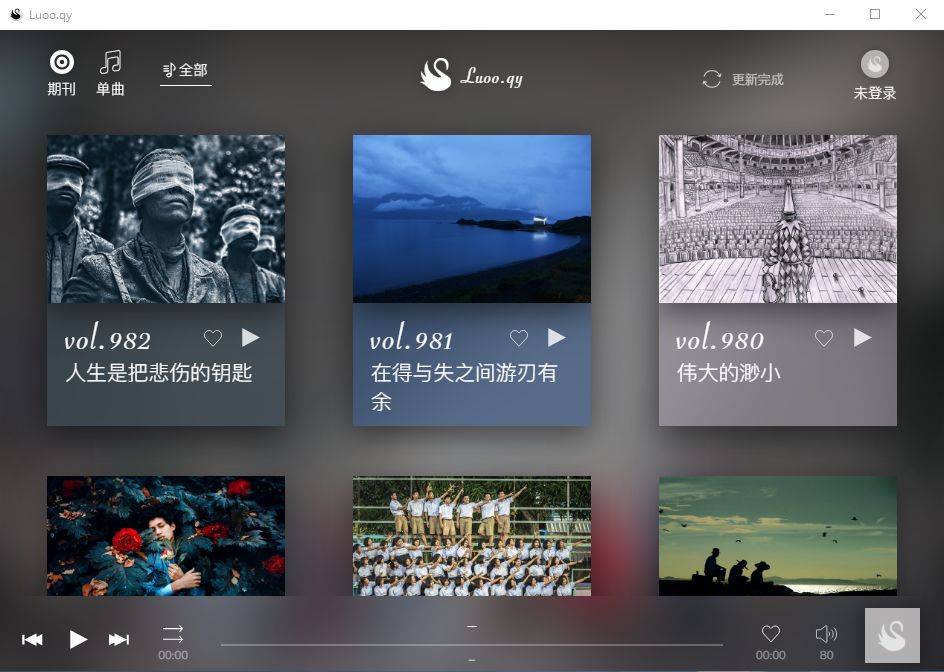Play vol.982 人生是把悲伤的钥匙
This screenshot has height=672, width=944.
tap(251, 338)
